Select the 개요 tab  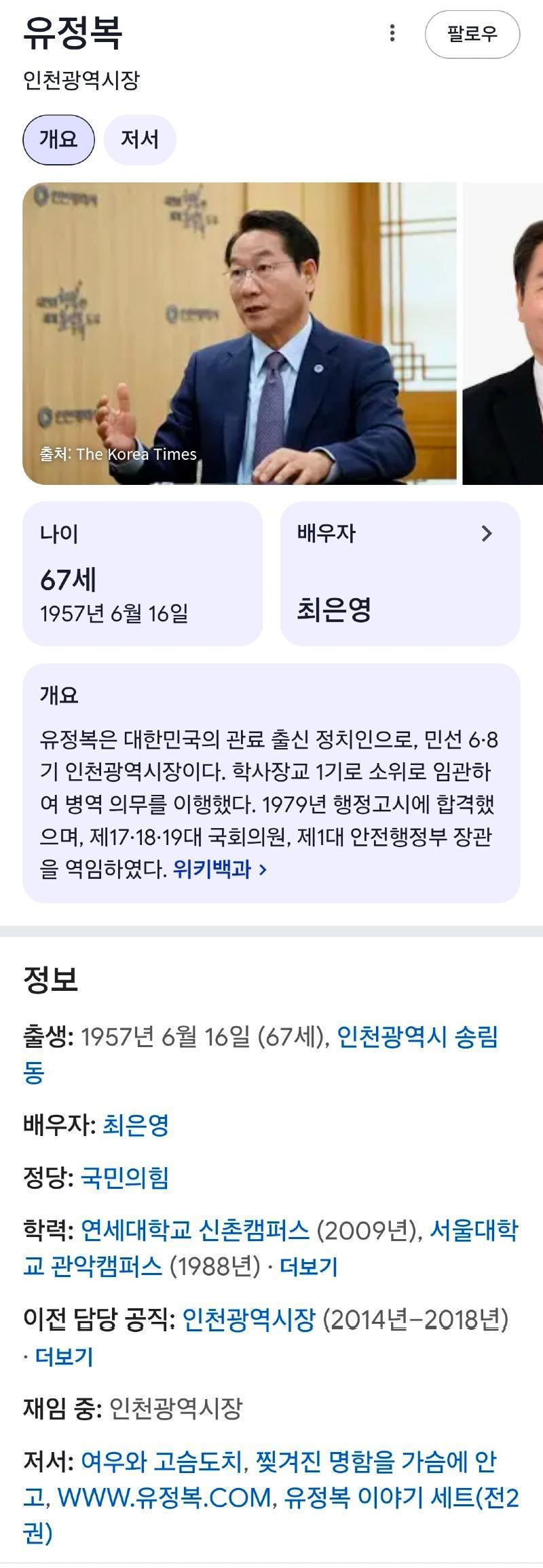[58, 140]
